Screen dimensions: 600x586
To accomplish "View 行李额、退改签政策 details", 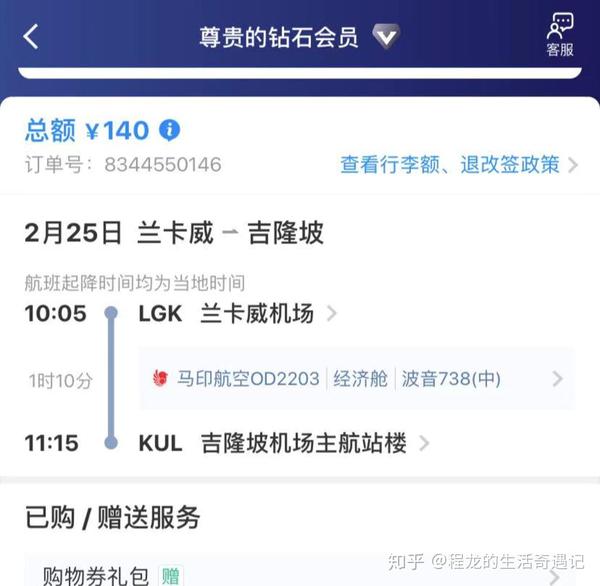I will click(458, 165).
